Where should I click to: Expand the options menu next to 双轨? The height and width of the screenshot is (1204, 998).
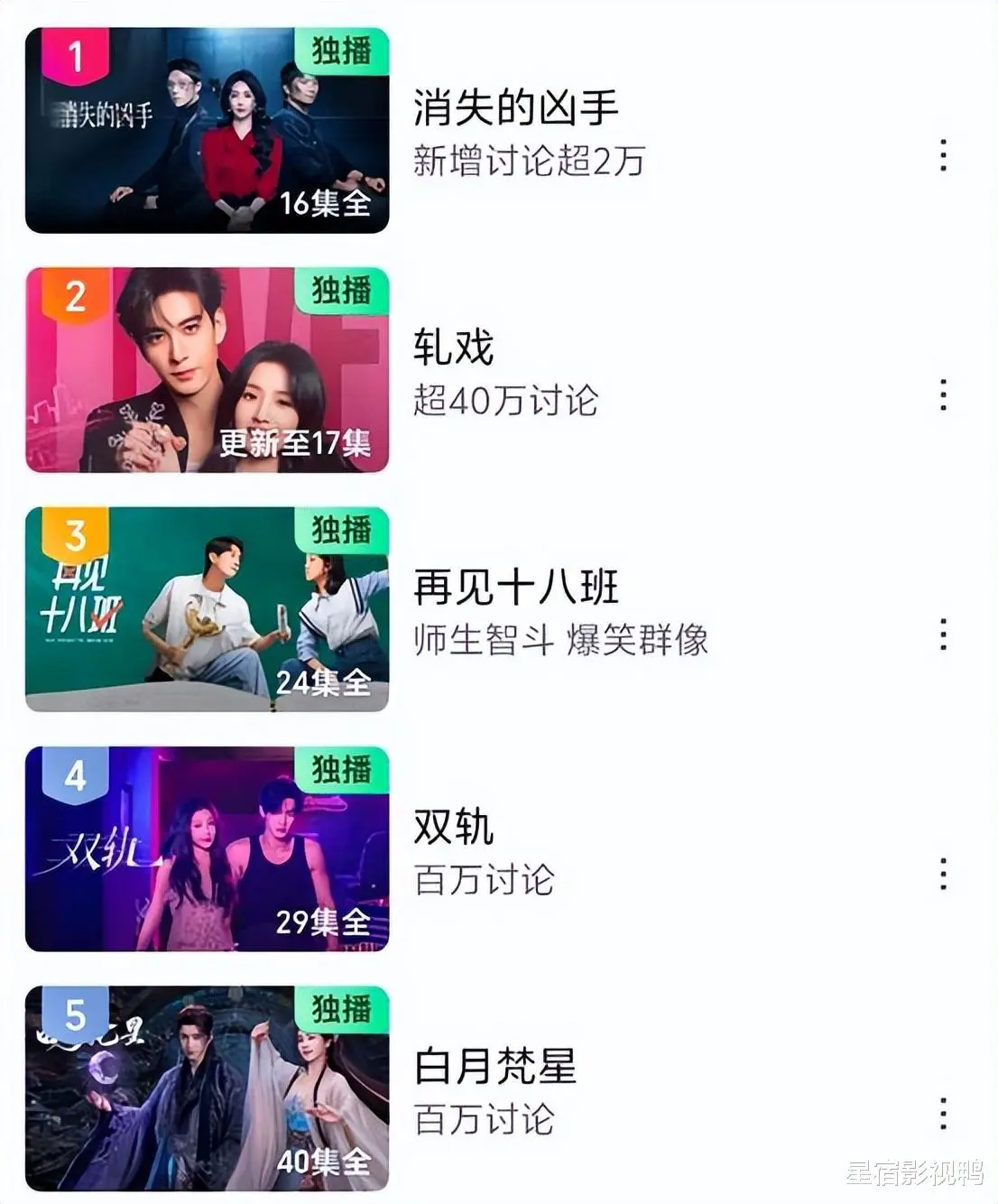(x=943, y=875)
